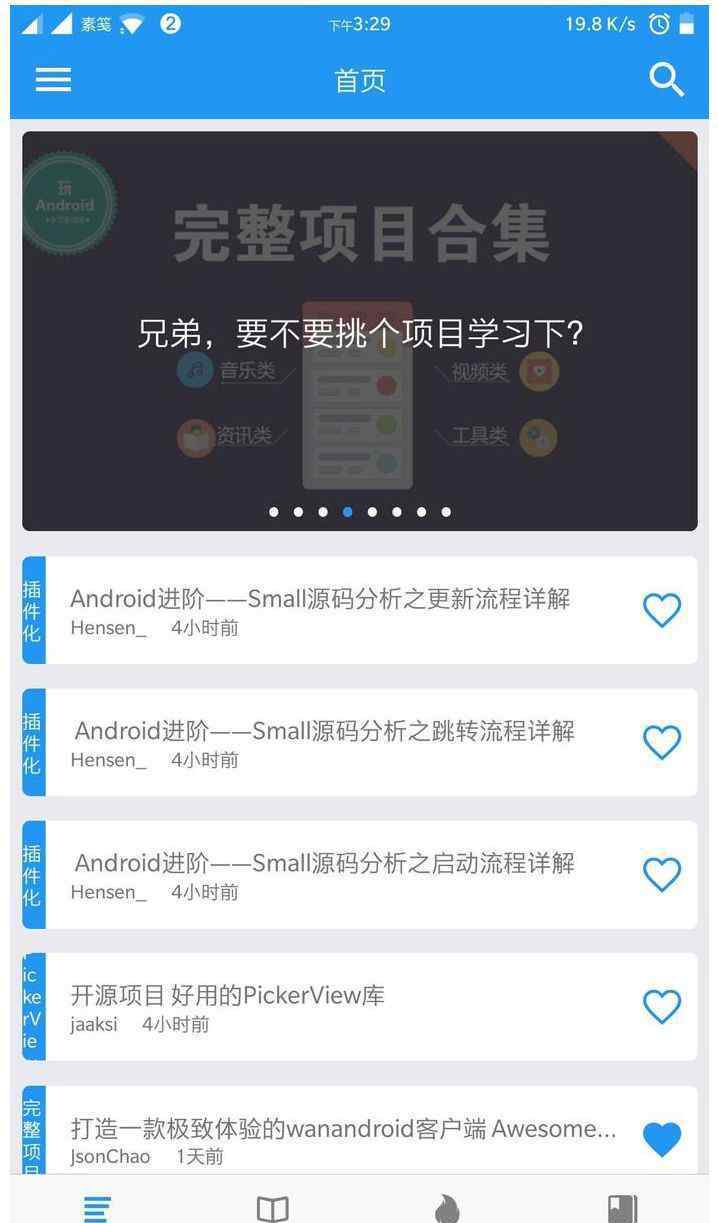Image resolution: width=718 pixels, height=1223 pixels.
Task: Switch to the open book bottom tab
Action: 272,1208
